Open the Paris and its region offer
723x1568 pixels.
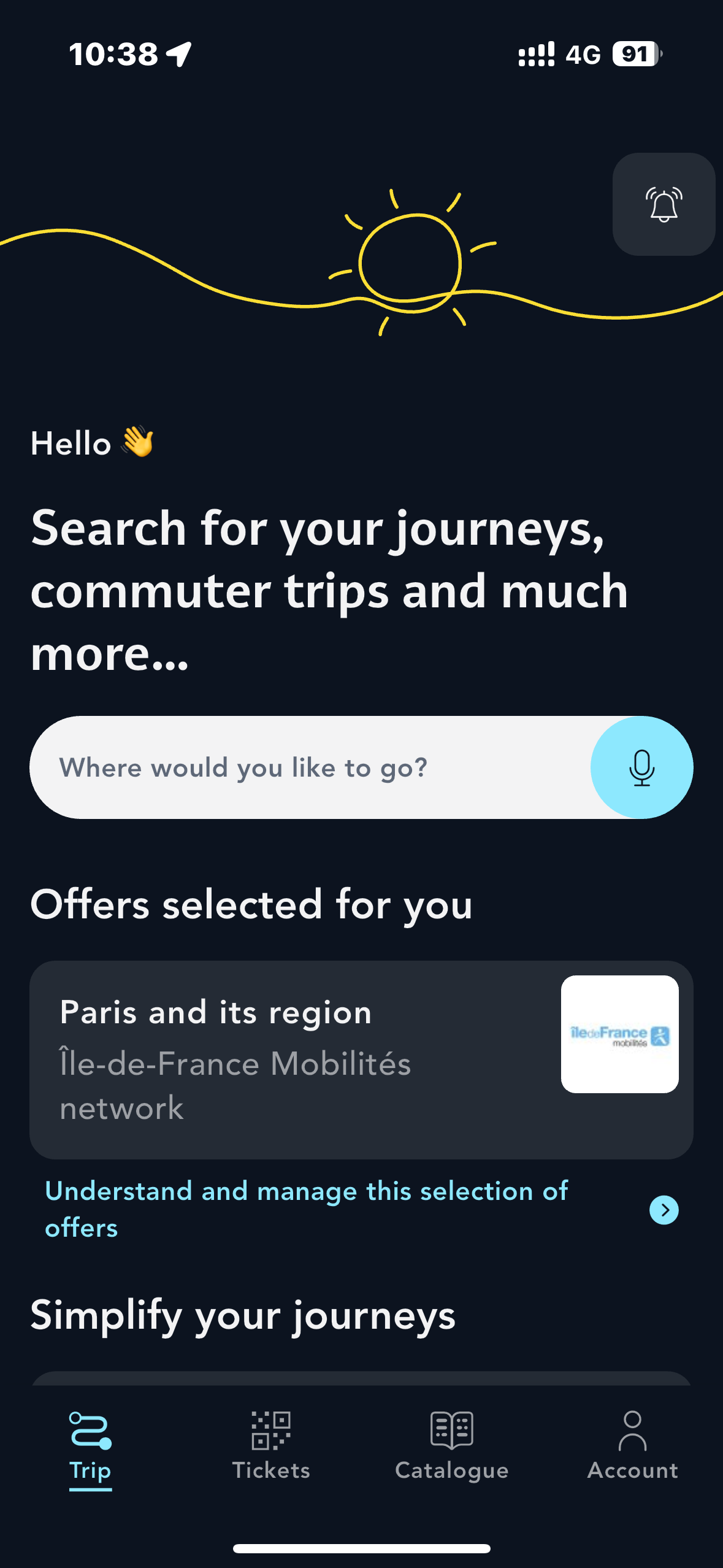click(x=361, y=1059)
